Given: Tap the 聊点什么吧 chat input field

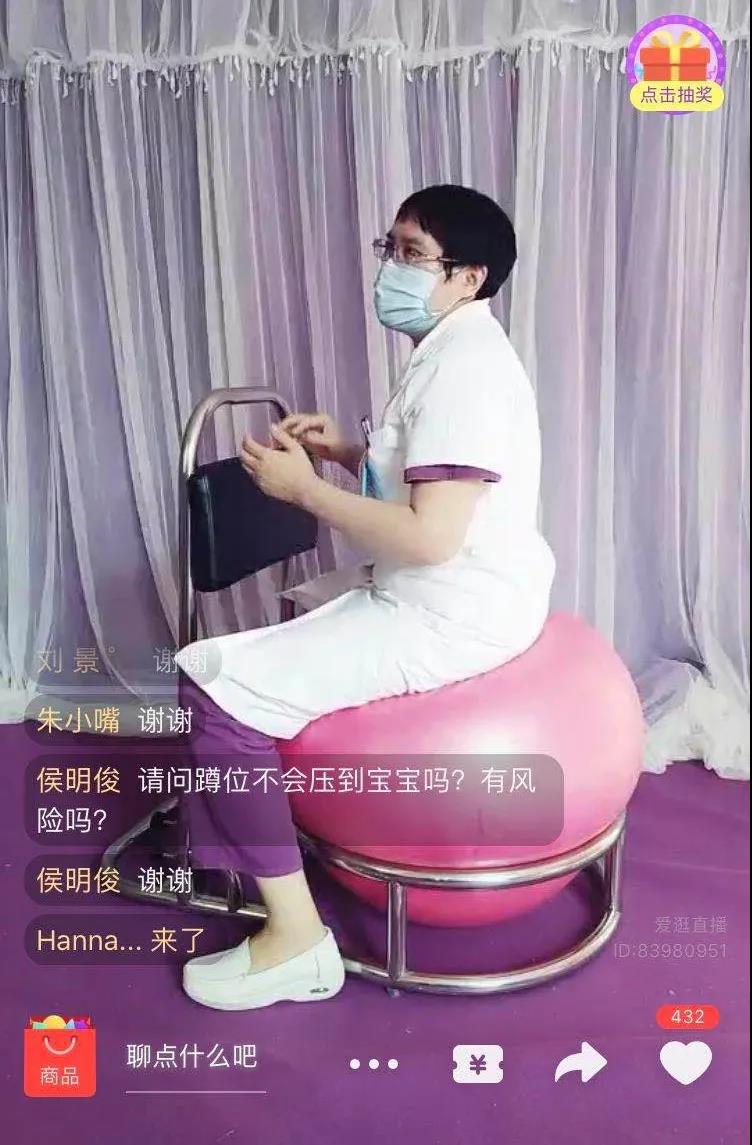Looking at the screenshot, I should click(x=193, y=1056).
